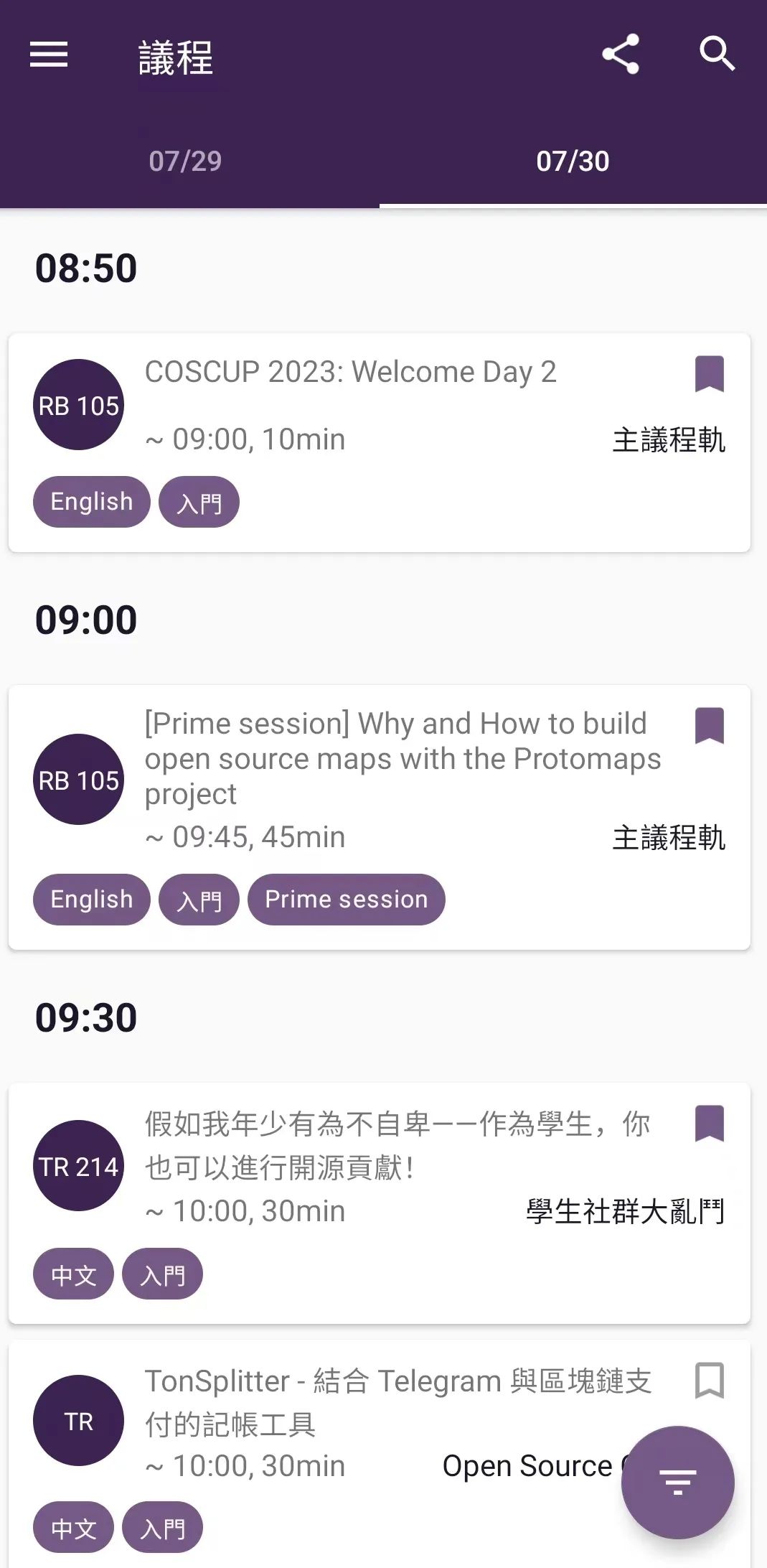Open the Protomaps Prime session card
Image resolution: width=767 pixels, height=1568 pixels.
380,817
